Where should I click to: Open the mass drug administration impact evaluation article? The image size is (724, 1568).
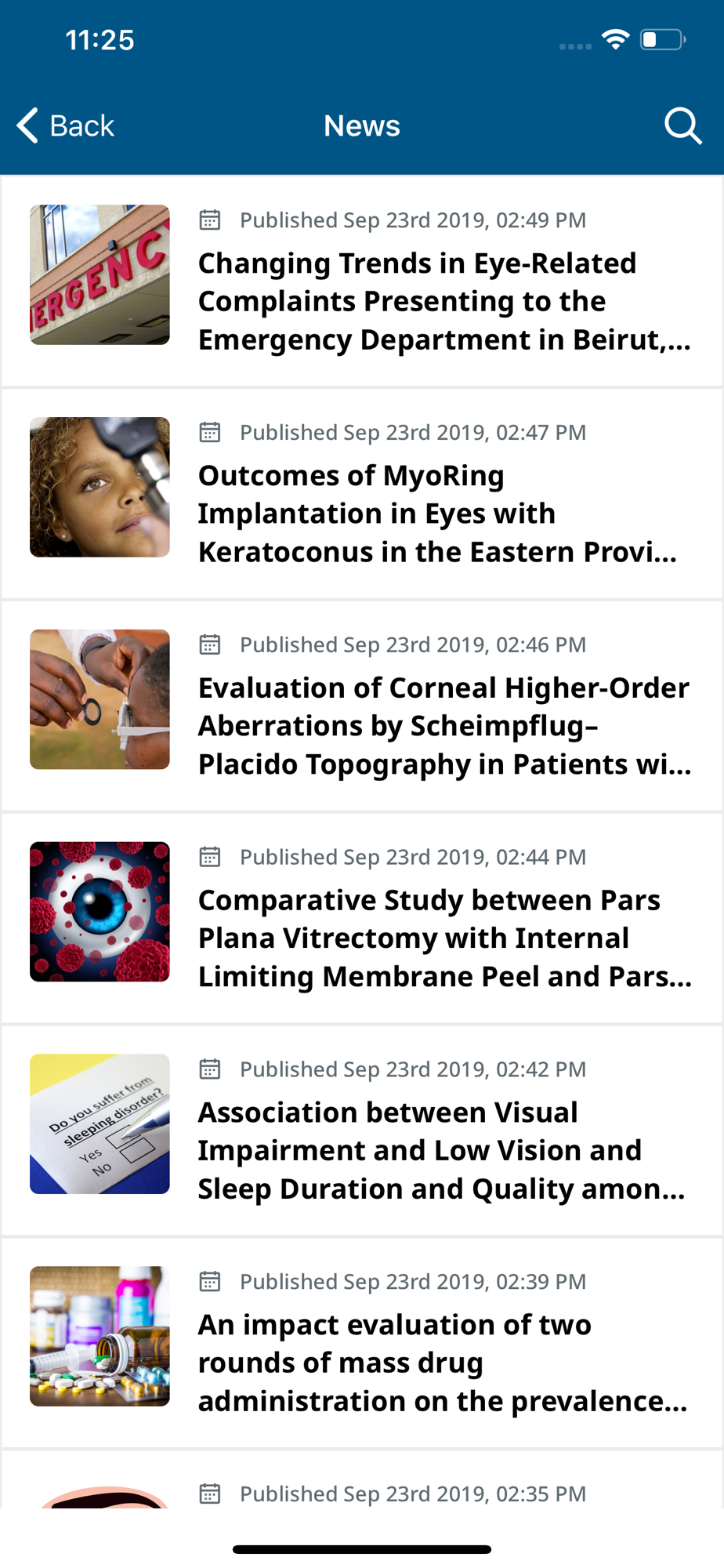(x=362, y=1344)
